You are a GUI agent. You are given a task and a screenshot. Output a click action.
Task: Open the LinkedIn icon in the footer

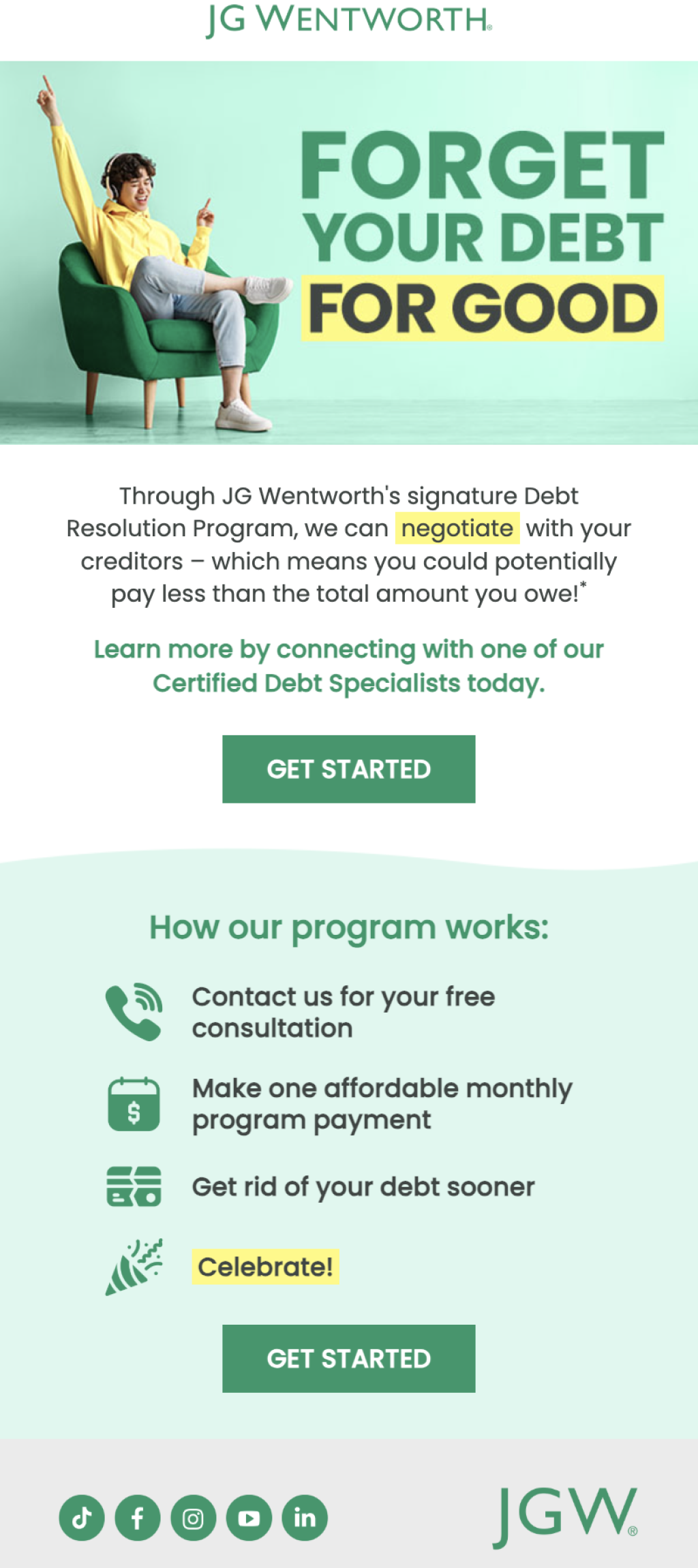(x=305, y=1518)
